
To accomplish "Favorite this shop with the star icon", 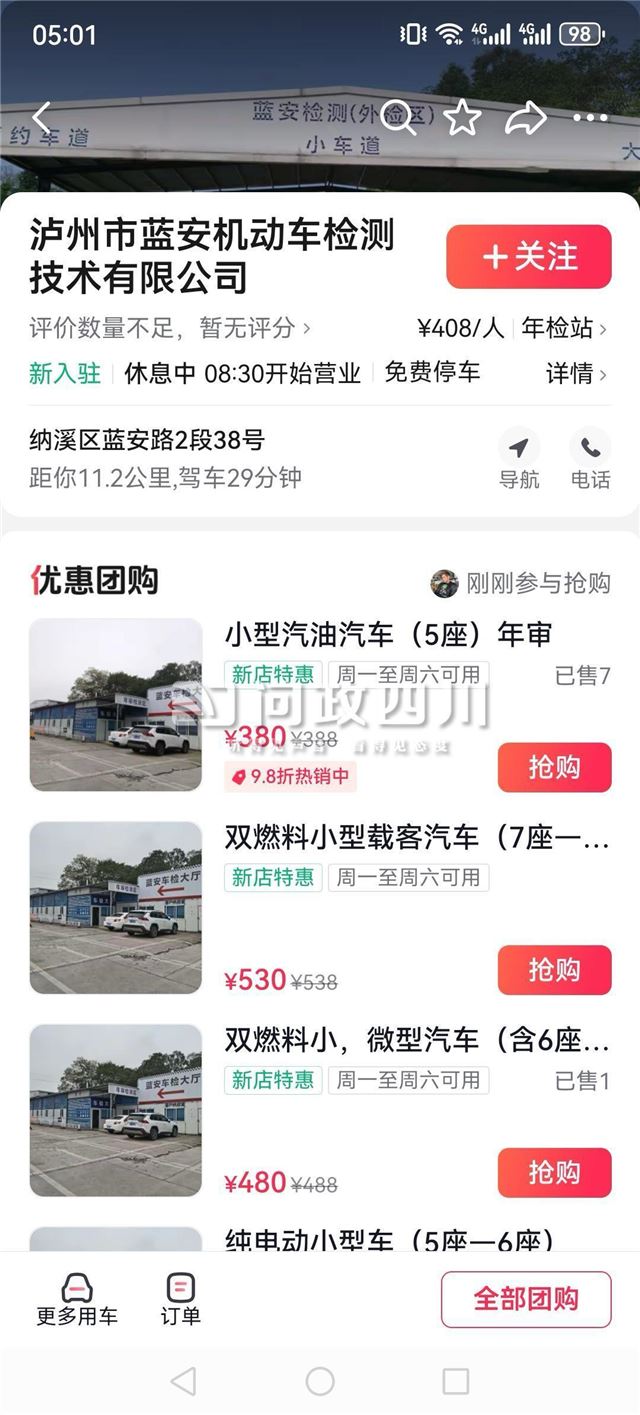I will [462, 119].
